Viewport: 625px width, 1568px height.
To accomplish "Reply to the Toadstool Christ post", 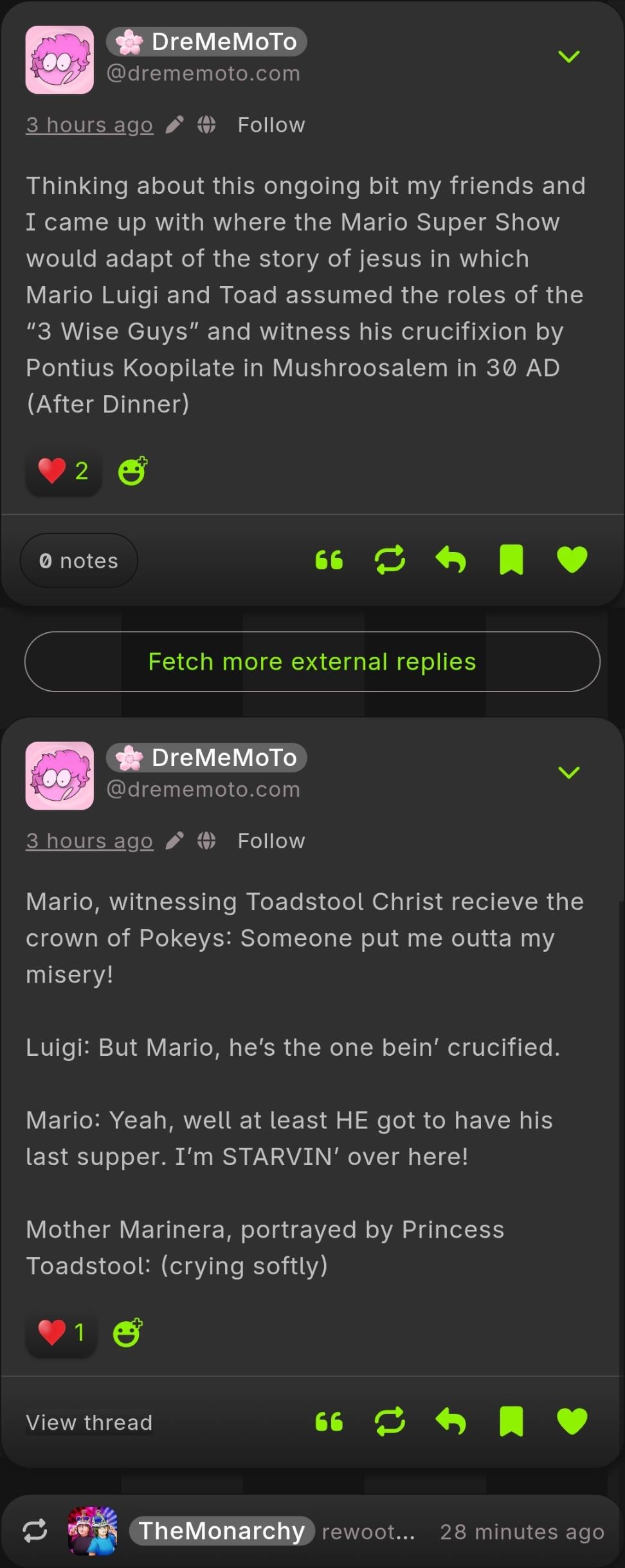I will [x=450, y=1421].
